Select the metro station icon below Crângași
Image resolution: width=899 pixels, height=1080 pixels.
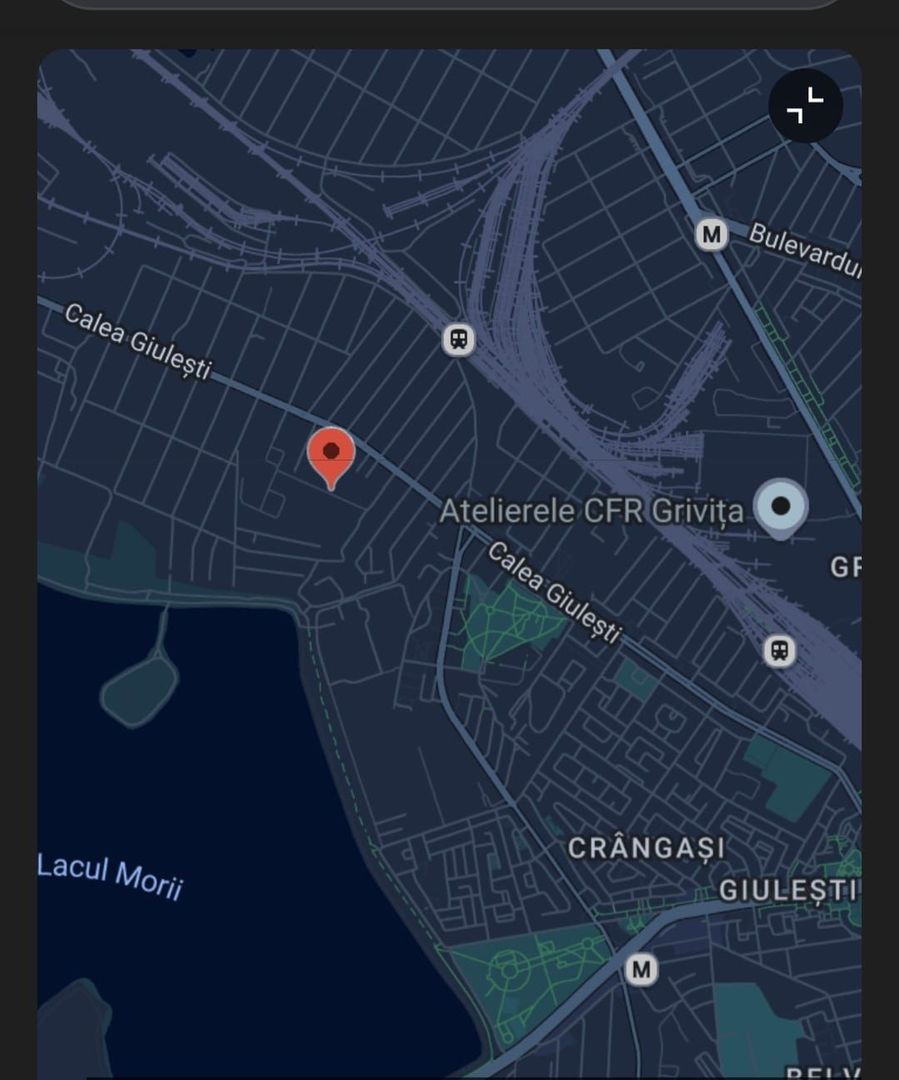click(641, 969)
